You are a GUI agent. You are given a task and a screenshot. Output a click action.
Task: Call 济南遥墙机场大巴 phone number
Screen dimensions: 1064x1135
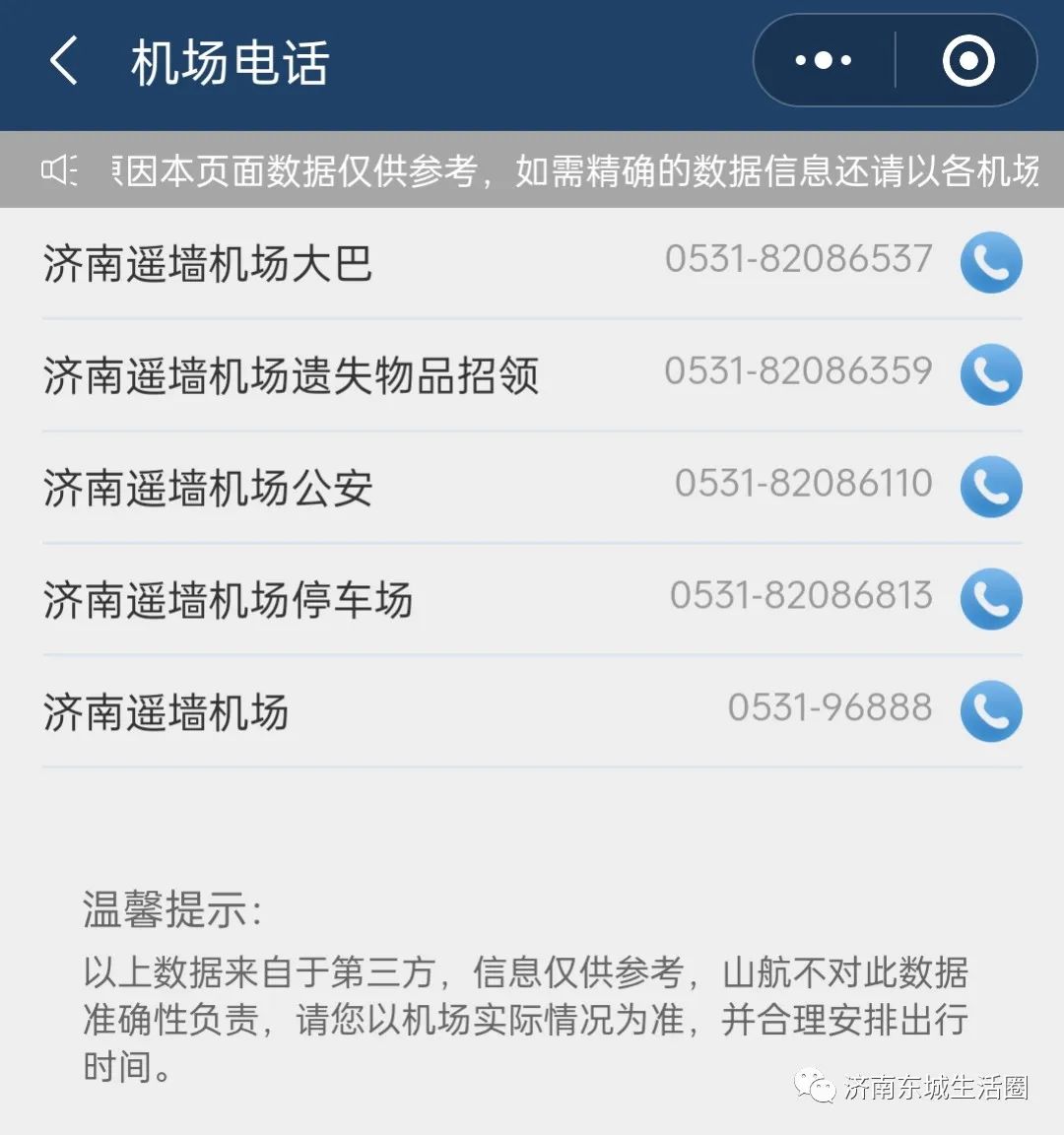(x=991, y=262)
